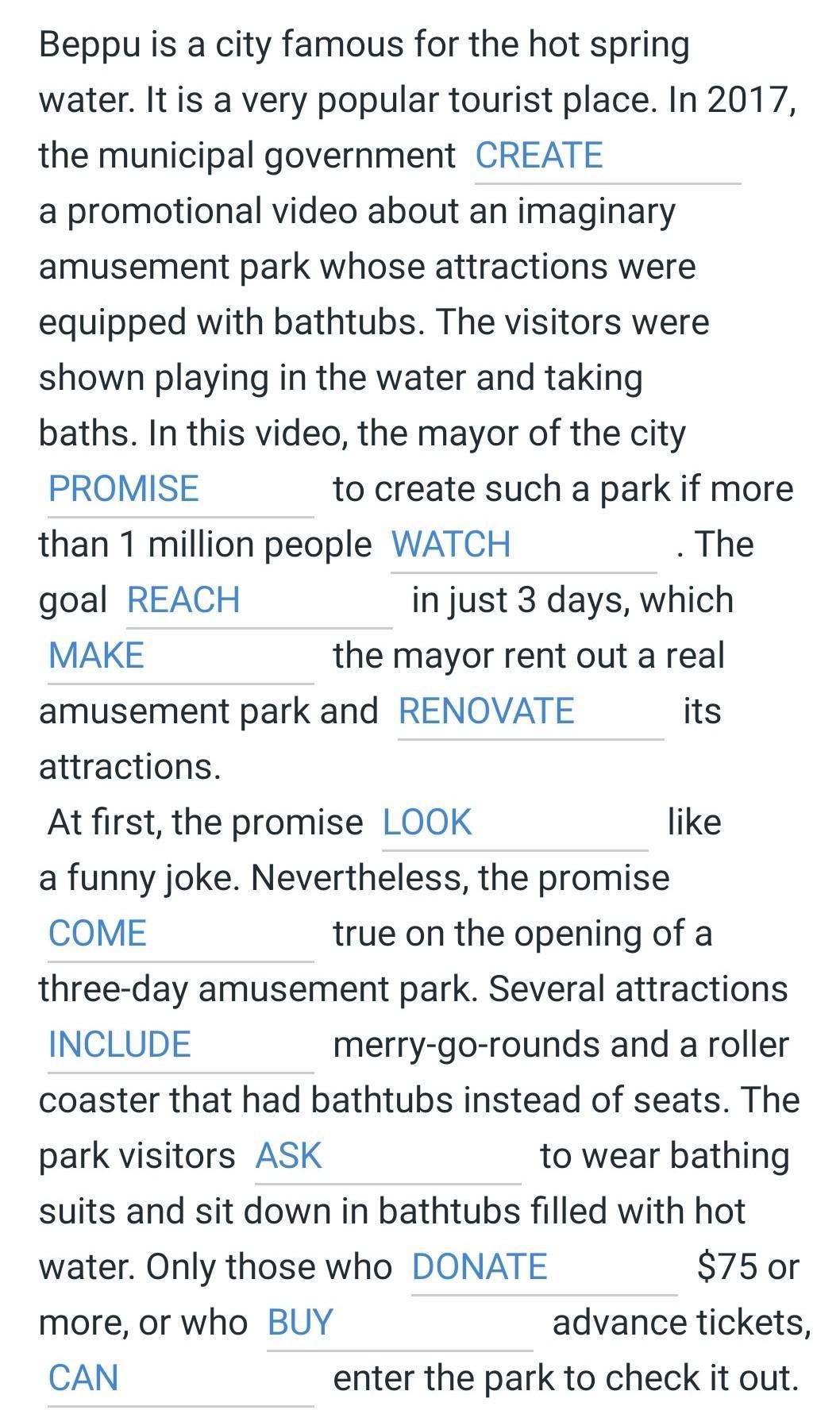
Task: Tap the CREATE blank field
Action: click(607, 156)
